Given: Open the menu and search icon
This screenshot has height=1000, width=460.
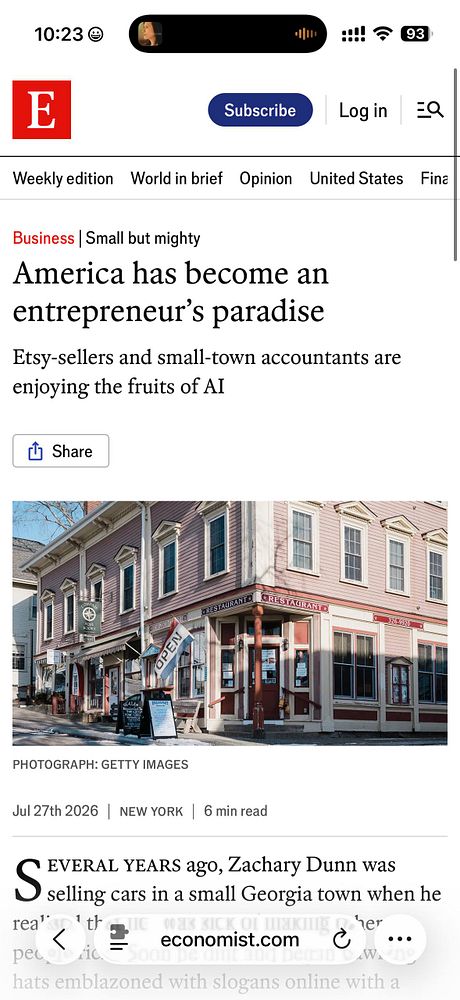Looking at the screenshot, I should pos(430,110).
